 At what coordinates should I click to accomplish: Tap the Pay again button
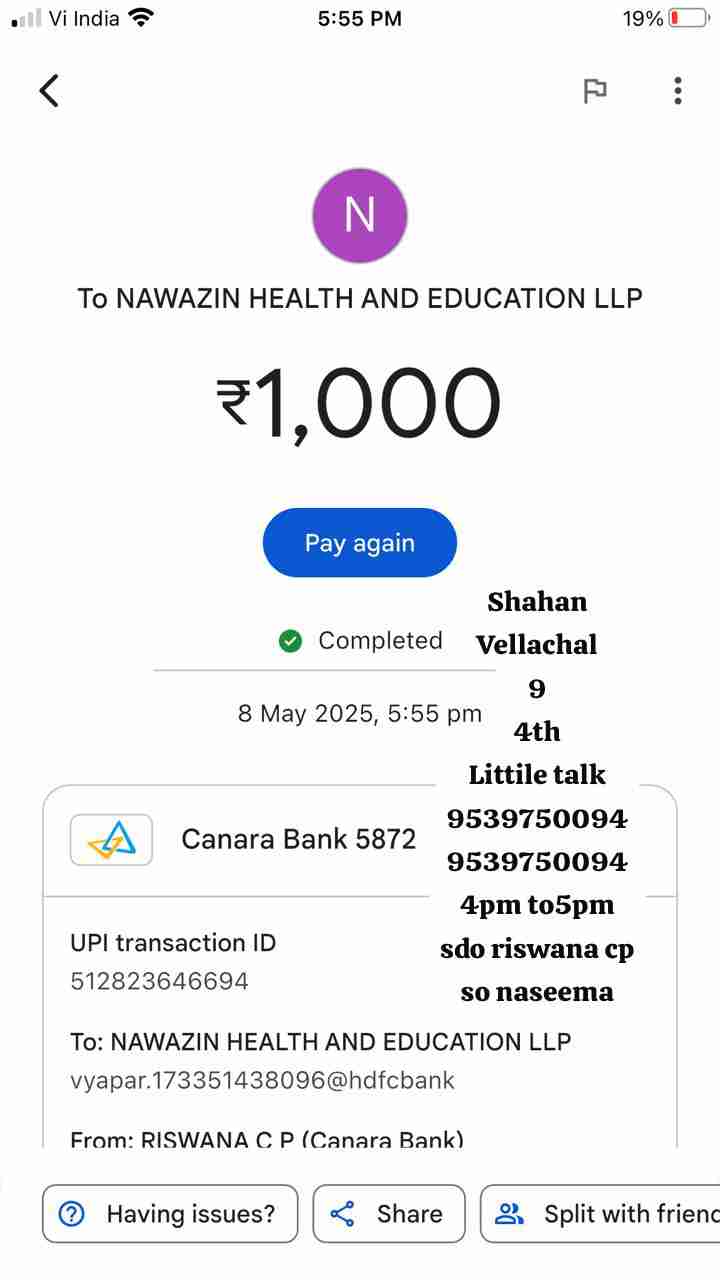pos(359,543)
